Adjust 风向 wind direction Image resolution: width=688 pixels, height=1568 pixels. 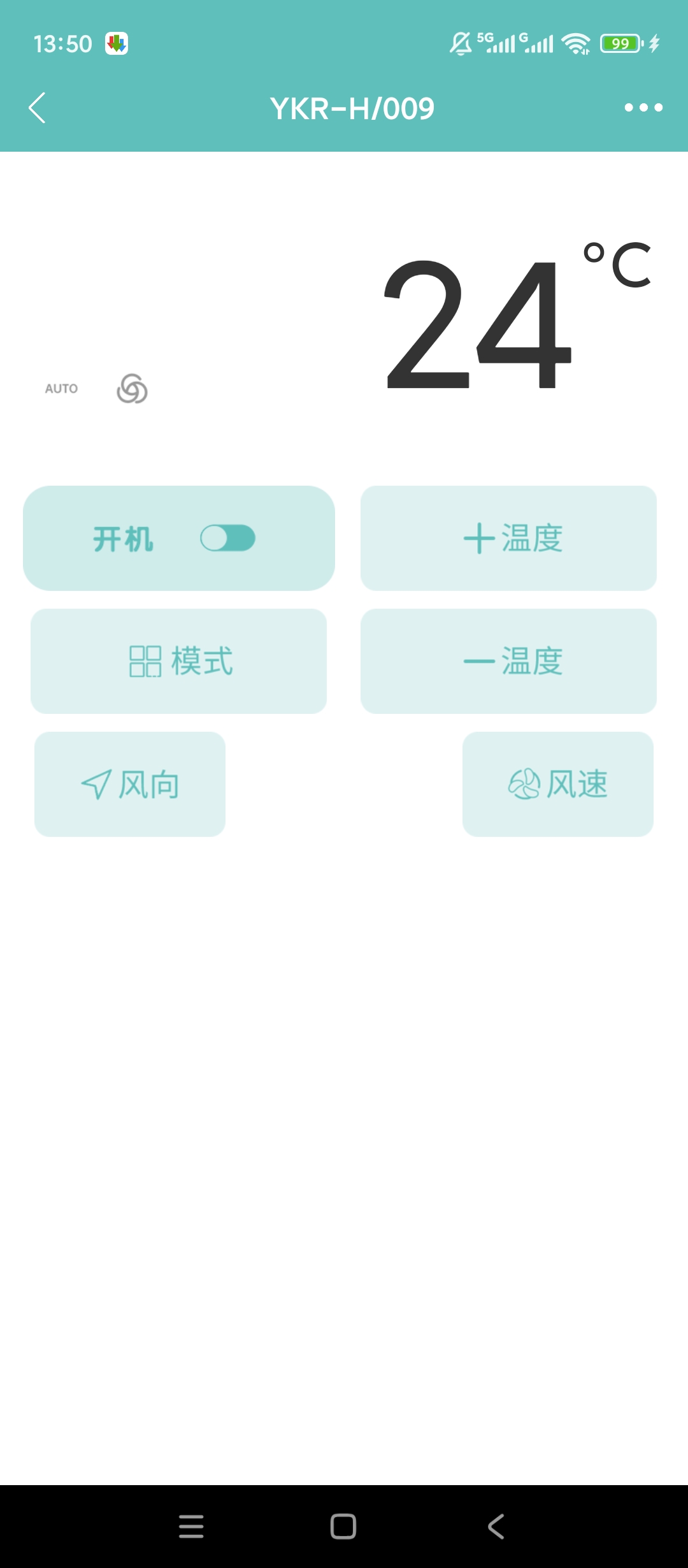click(130, 784)
